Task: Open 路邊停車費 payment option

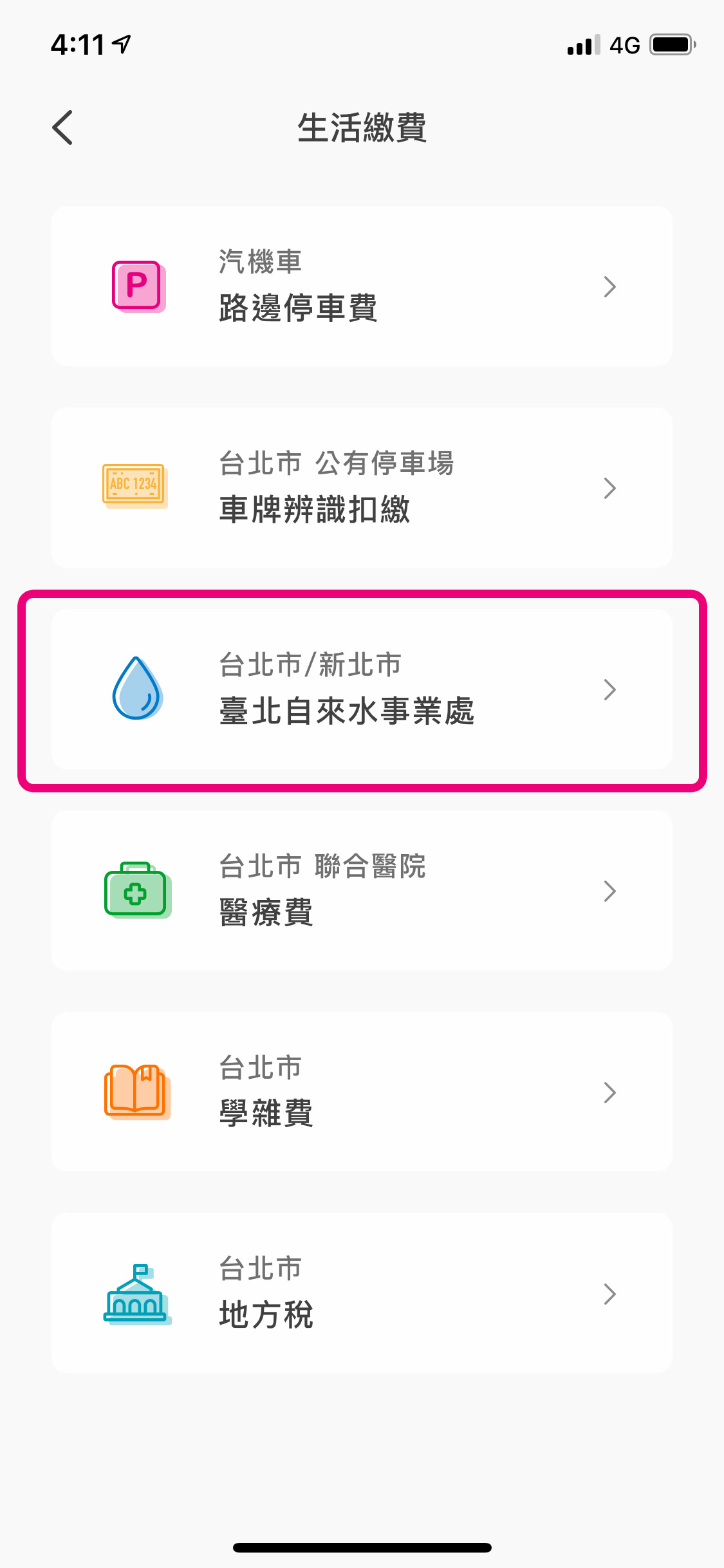Action: (x=362, y=286)
